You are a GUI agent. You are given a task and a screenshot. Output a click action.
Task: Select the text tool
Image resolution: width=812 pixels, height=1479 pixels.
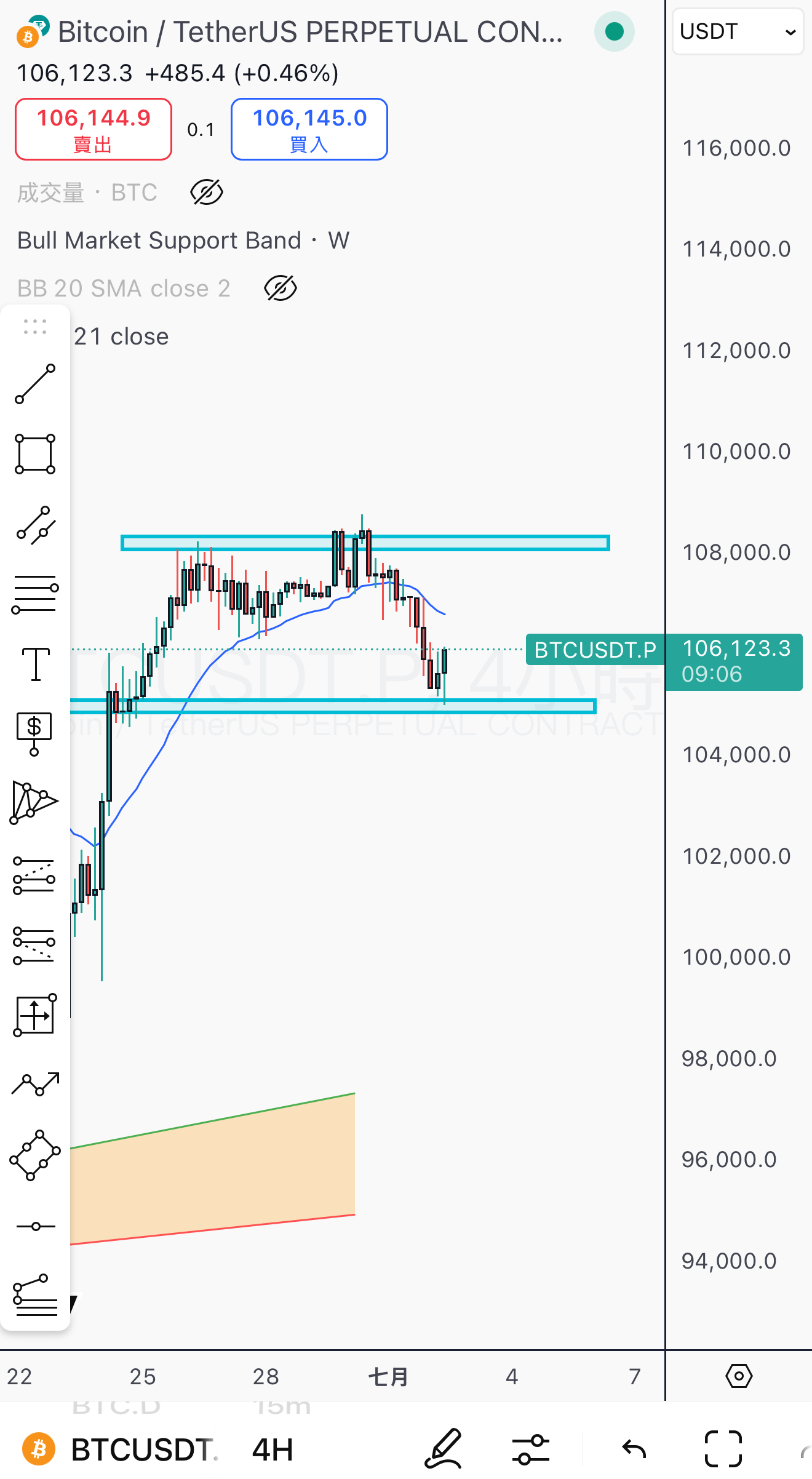pyautogui.click(x=35, y=664)
